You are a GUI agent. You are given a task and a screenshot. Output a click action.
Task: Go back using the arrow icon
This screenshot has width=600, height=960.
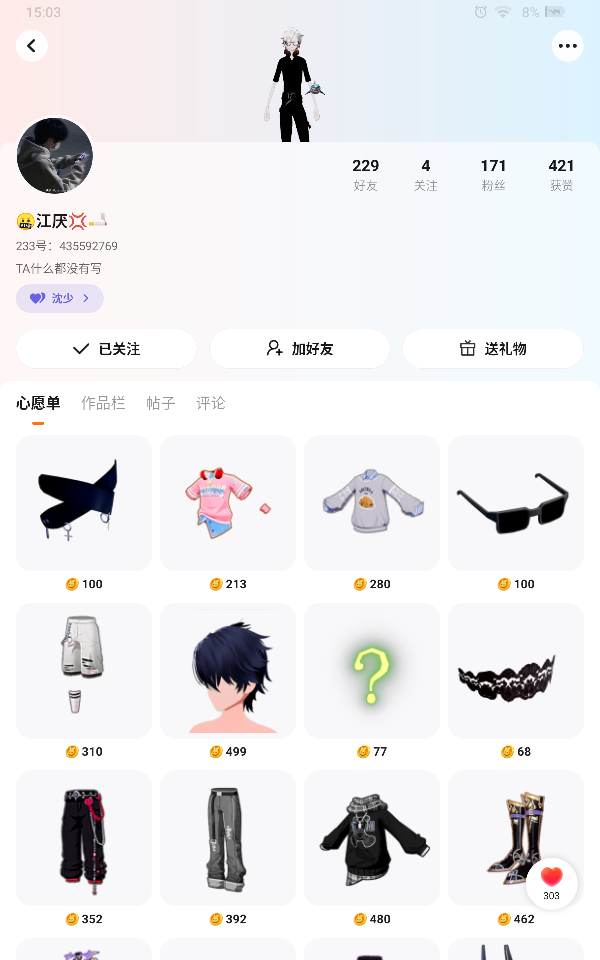(32, 46)
